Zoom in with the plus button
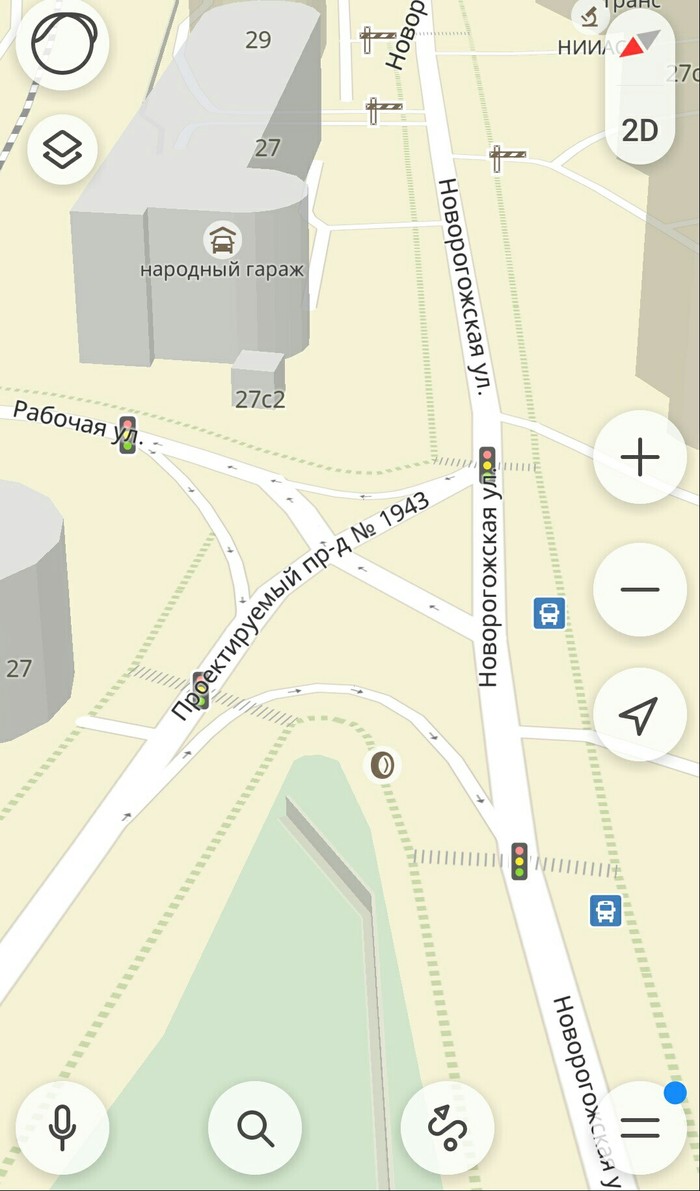The width and height of the screenshot is (700, 1191). 640,458
